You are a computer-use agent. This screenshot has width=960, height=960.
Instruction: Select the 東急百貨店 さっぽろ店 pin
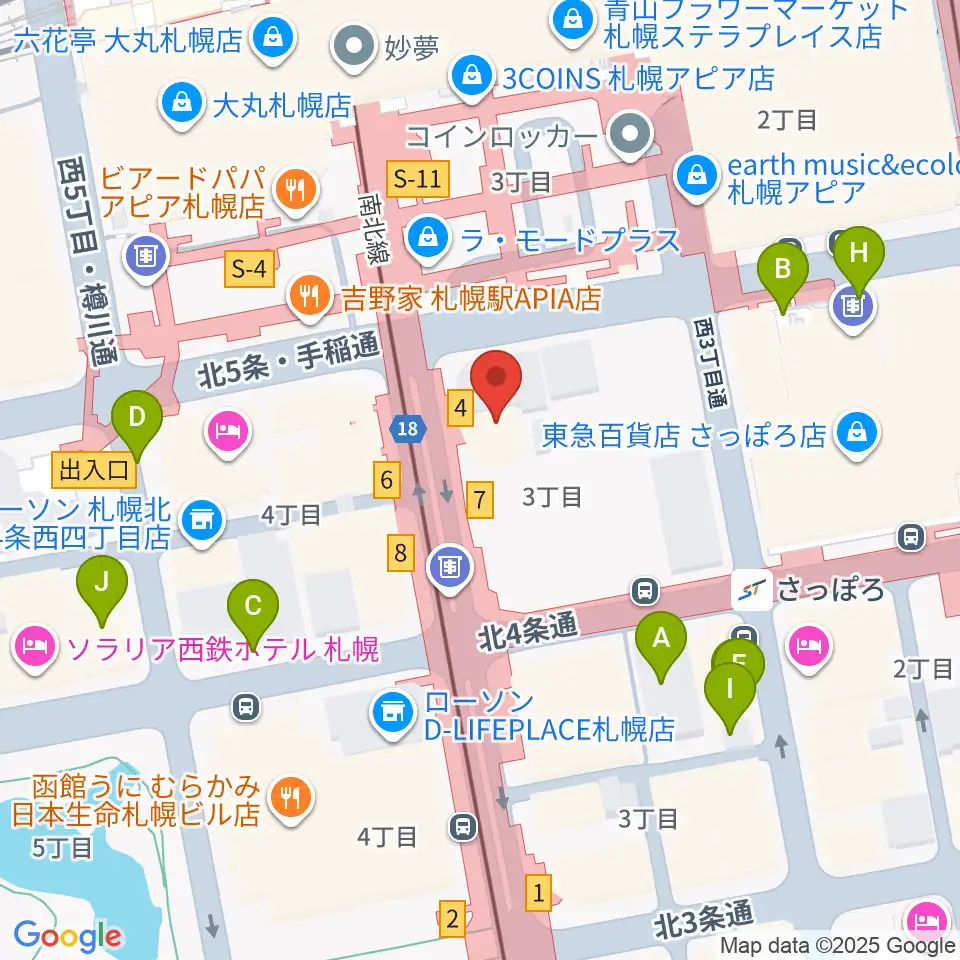857,435
